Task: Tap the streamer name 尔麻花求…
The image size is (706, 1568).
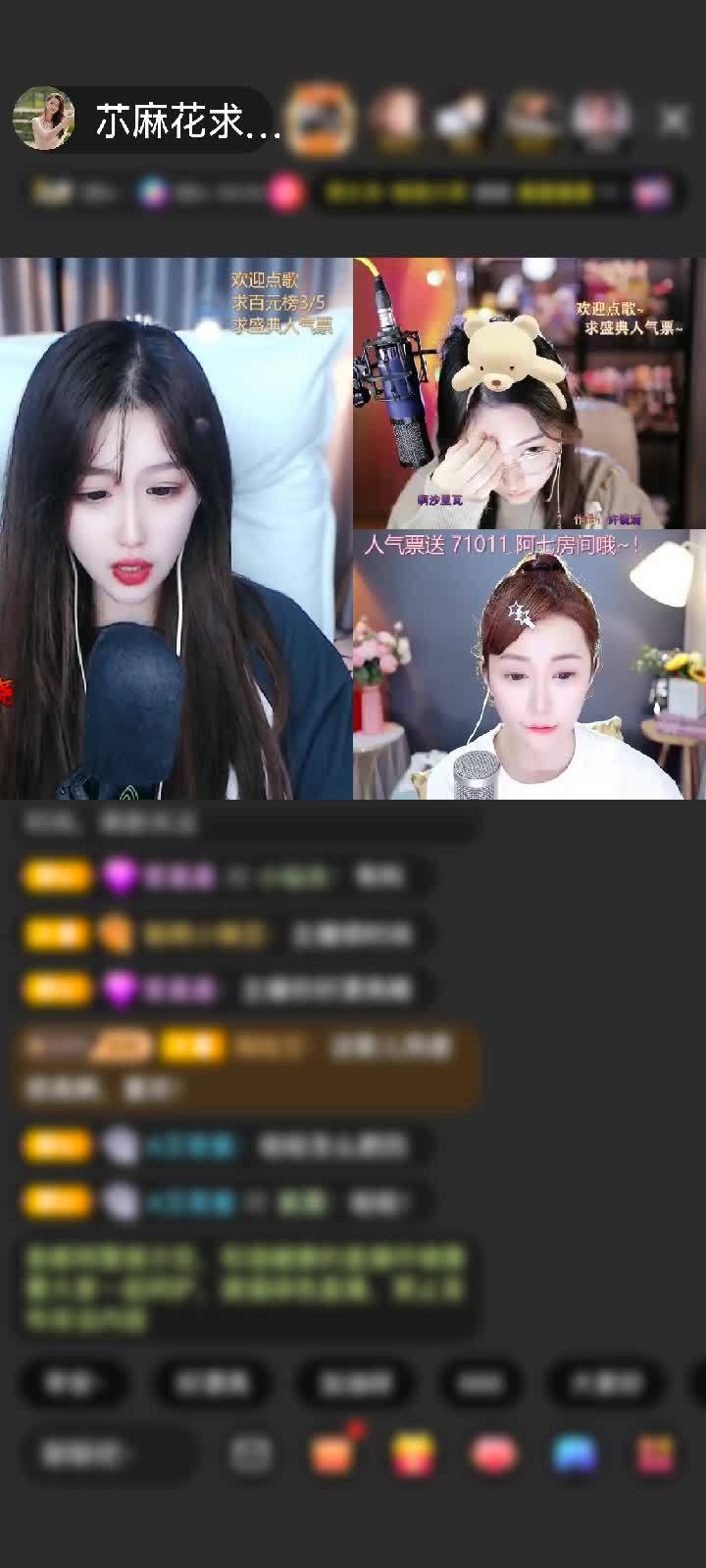Action: coord(186,122)
